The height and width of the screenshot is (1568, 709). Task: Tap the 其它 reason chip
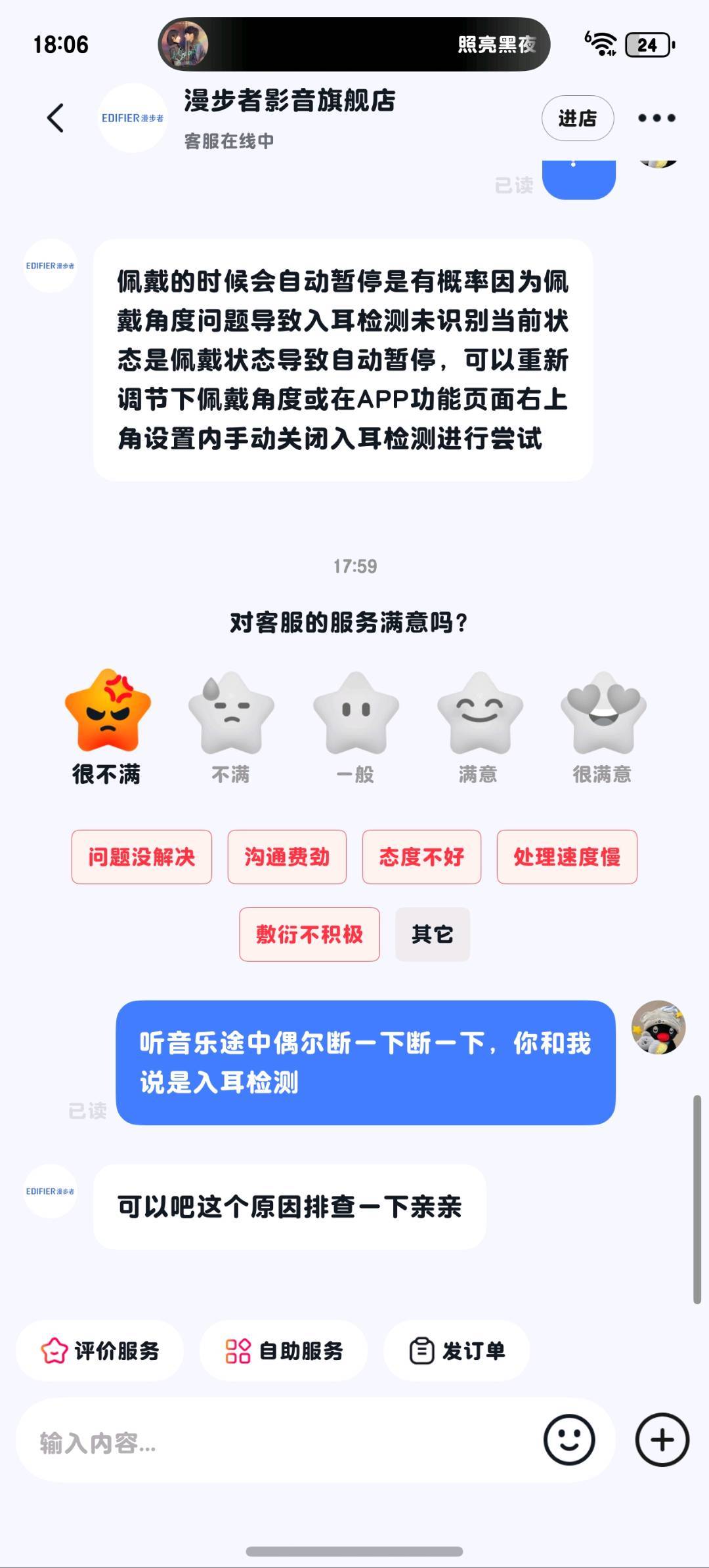tap(433, 934)
